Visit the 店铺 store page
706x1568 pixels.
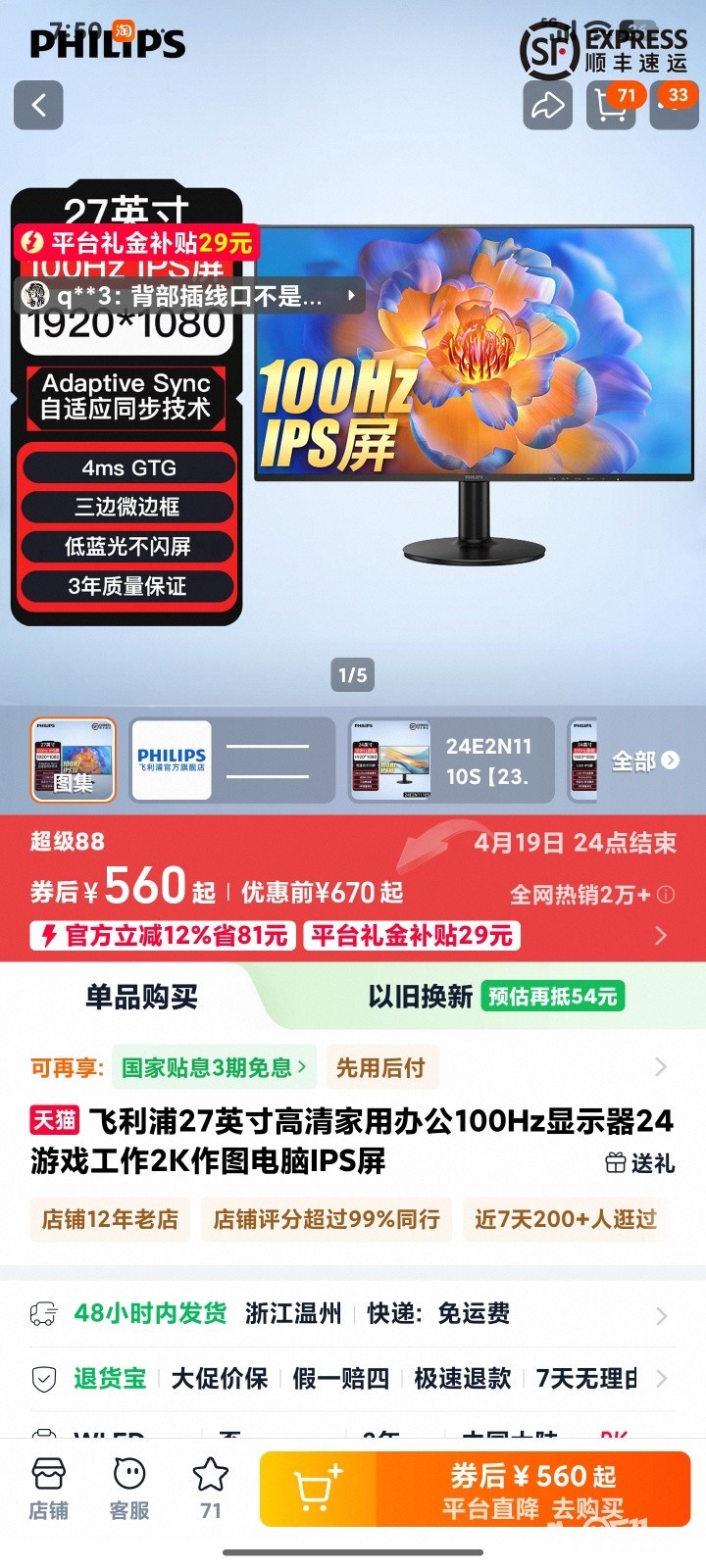(48, 1488)
